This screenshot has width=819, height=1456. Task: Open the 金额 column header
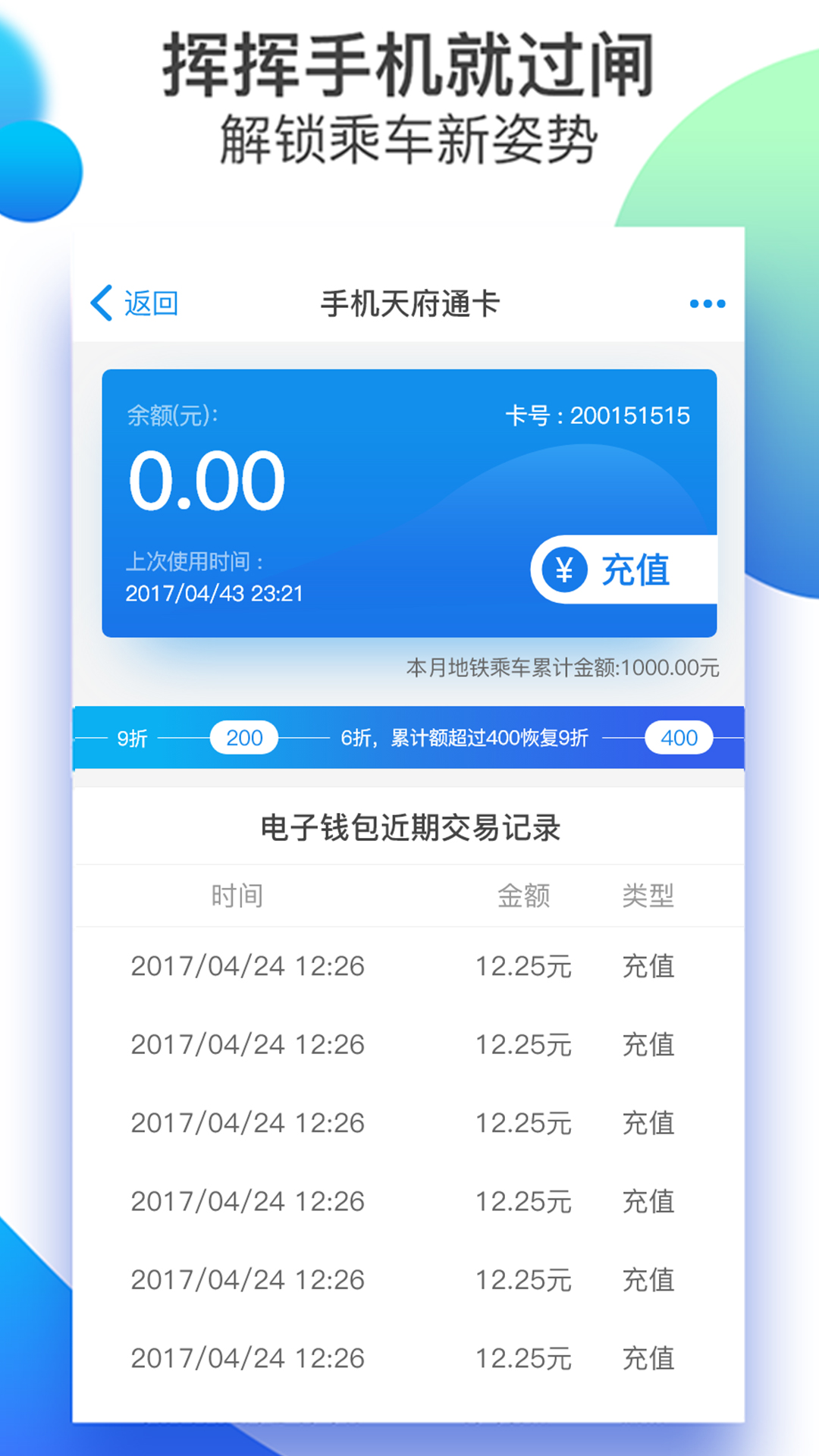click(x=522, y=896)
